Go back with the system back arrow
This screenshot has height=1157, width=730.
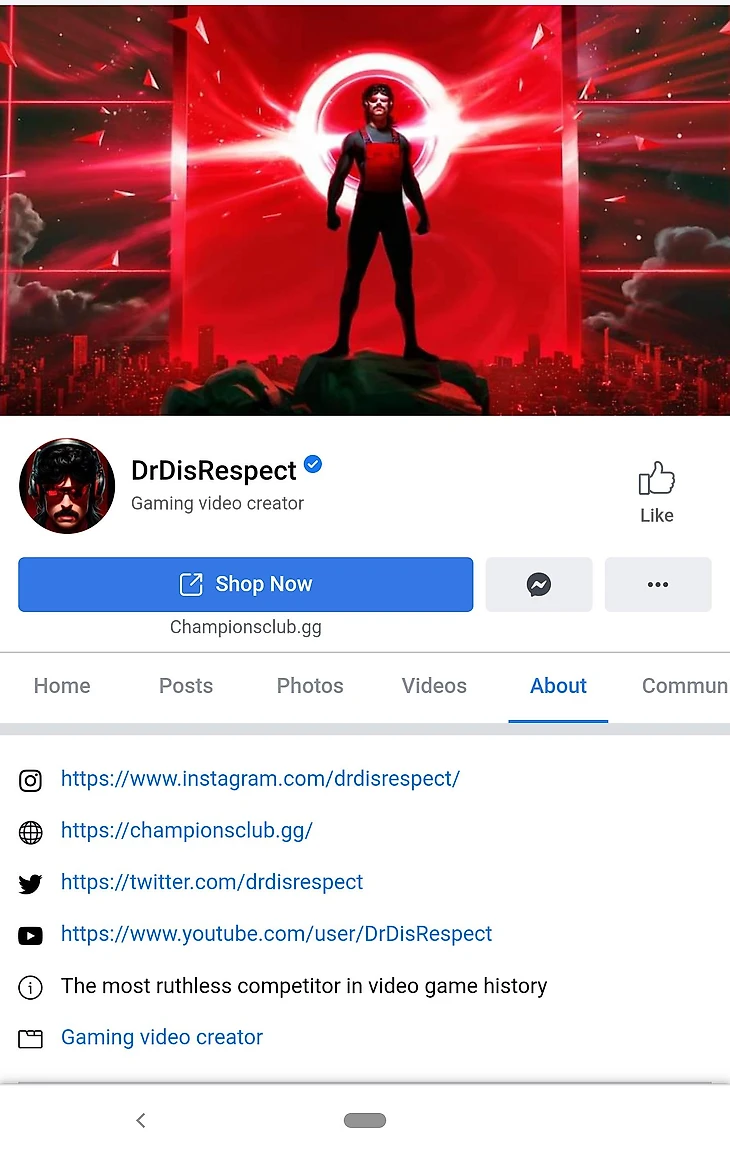(141, 1120)
